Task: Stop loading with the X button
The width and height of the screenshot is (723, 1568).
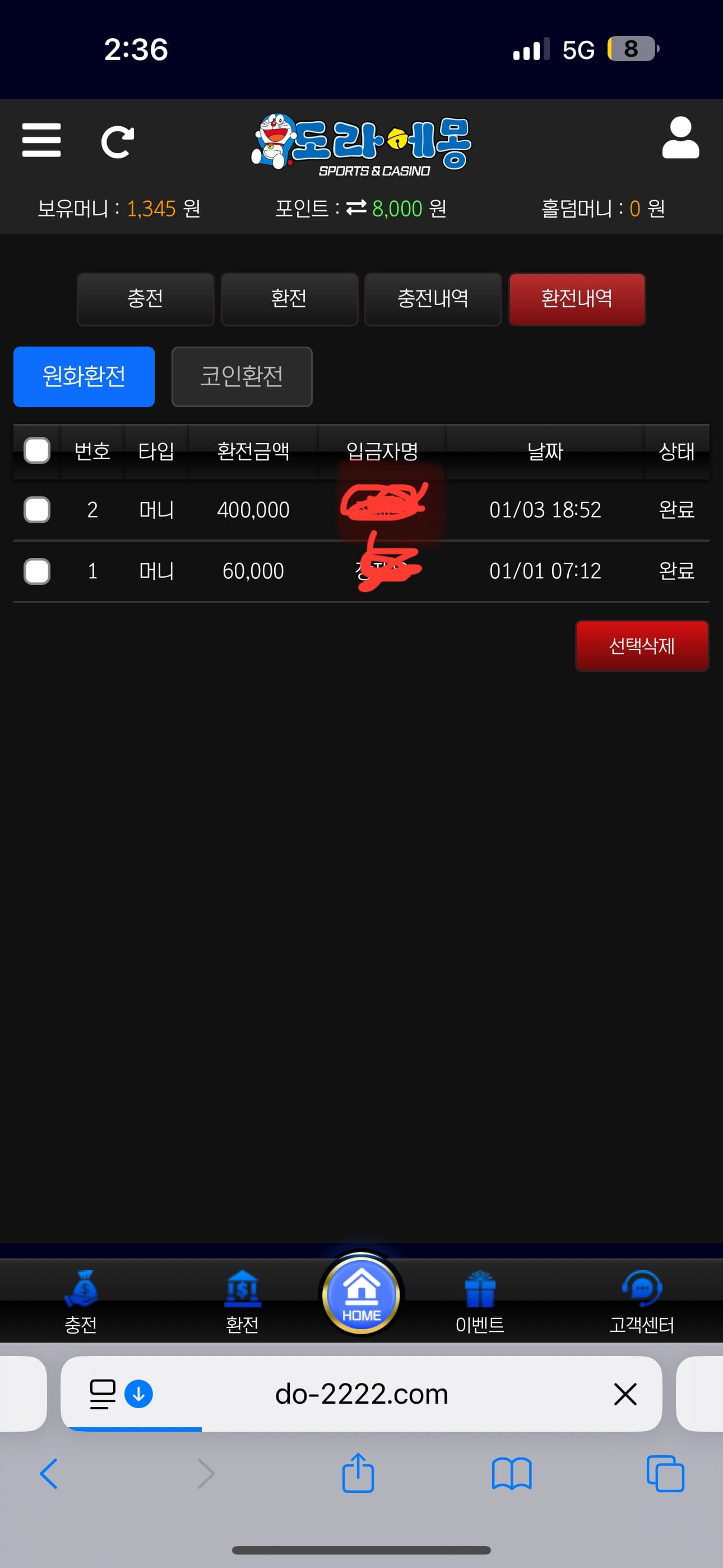Action: [x=625, y=1393]
